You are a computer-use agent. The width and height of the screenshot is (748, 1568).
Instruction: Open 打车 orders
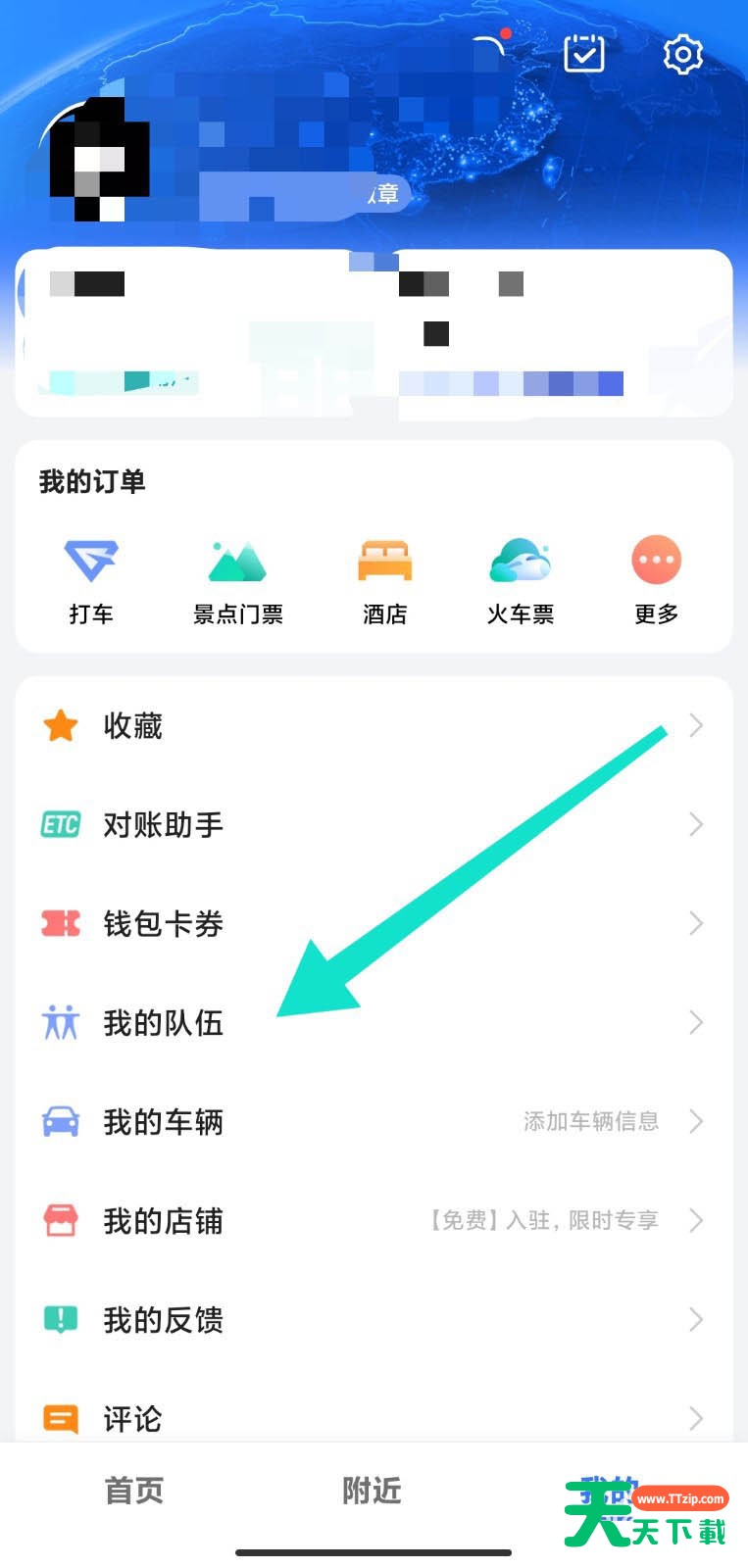pyautogui.click(x=91, y=581)
